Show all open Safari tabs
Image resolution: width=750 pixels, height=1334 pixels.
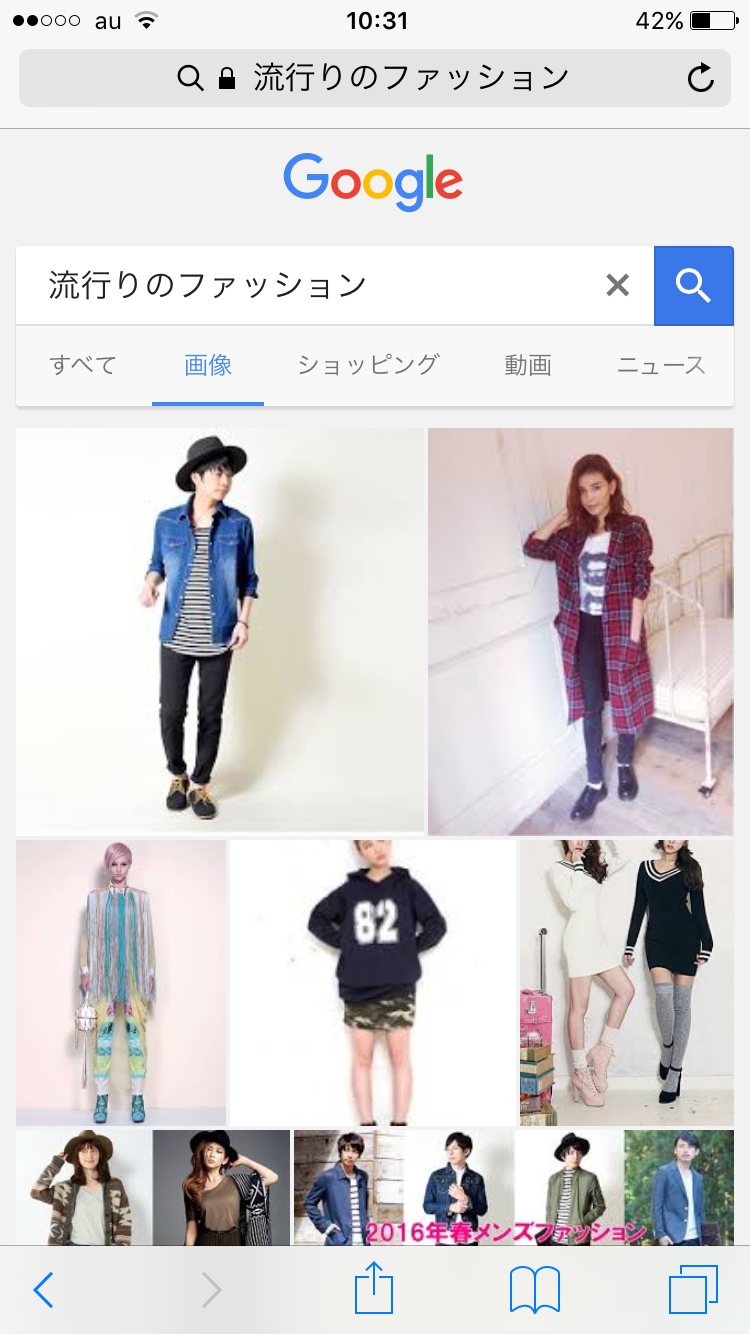693,1291
